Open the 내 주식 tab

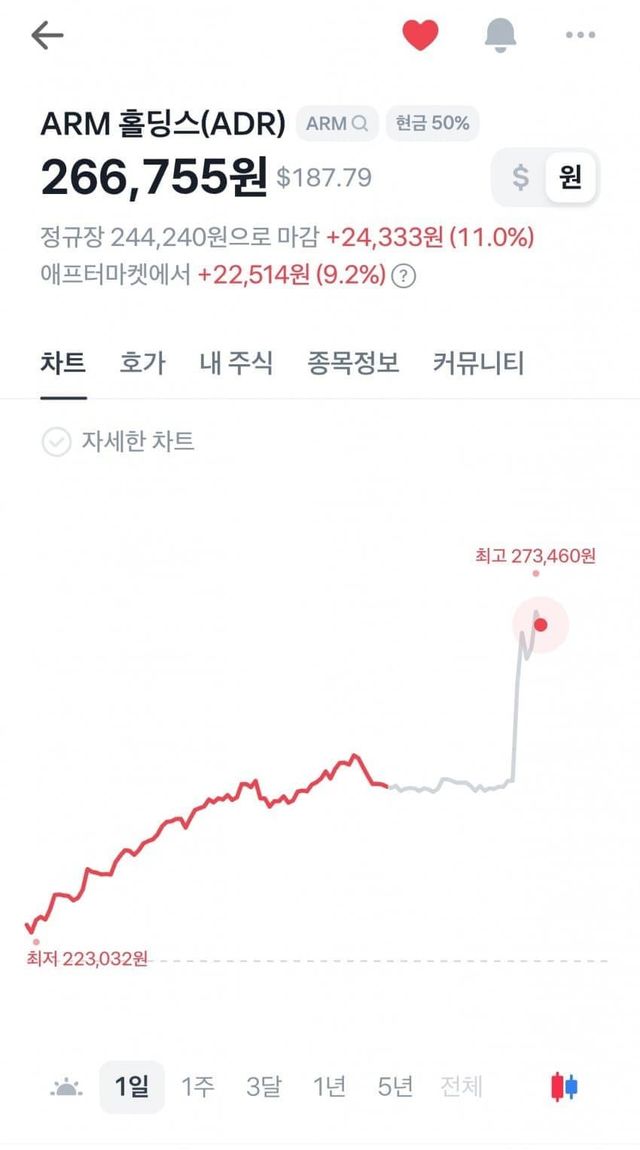coord(236,363)
